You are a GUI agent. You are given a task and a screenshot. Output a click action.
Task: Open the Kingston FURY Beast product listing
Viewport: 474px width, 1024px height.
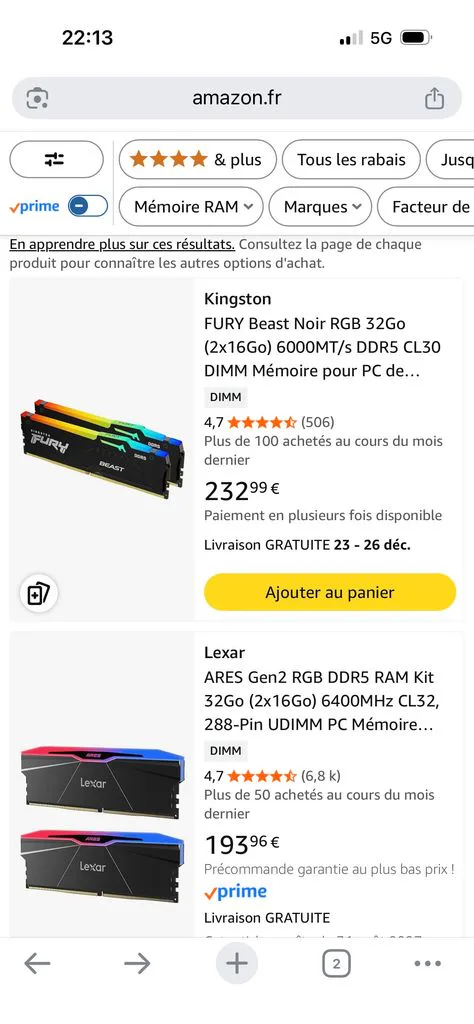323,347
